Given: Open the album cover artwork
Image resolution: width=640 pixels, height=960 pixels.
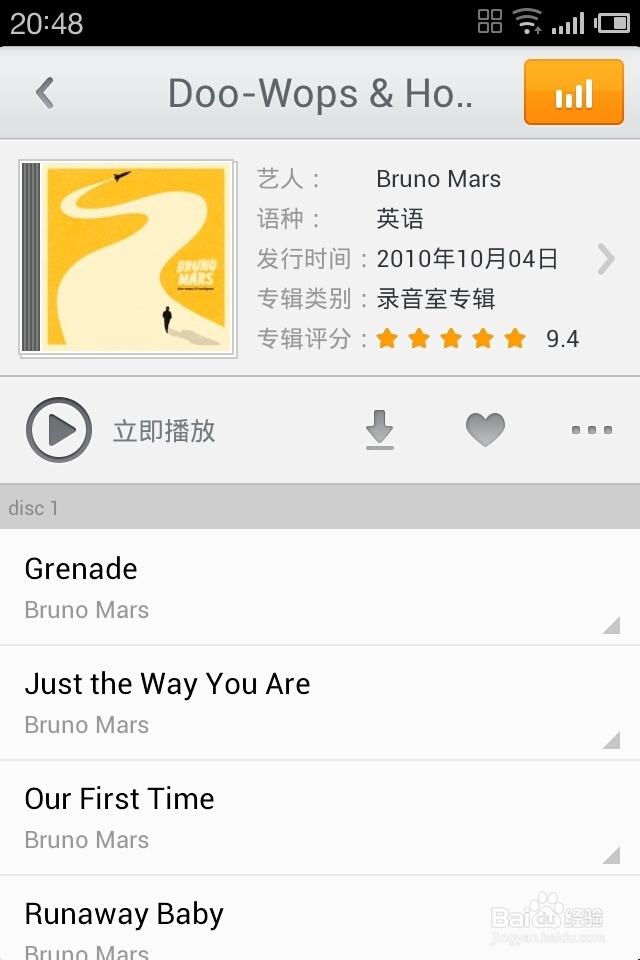Looking at the screenshot, I should tap(128, 258).
